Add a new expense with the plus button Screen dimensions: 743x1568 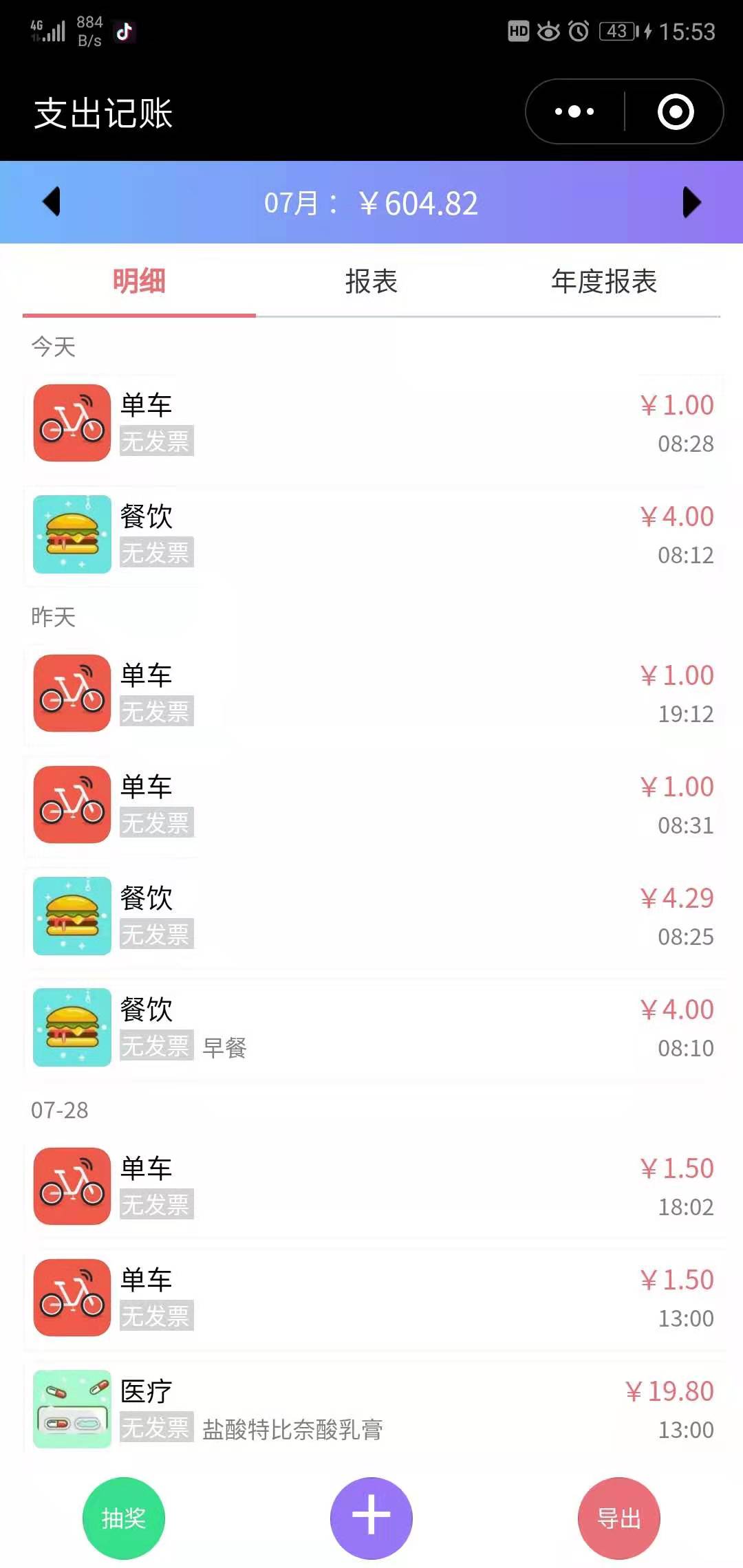(x=371, y=1518)
